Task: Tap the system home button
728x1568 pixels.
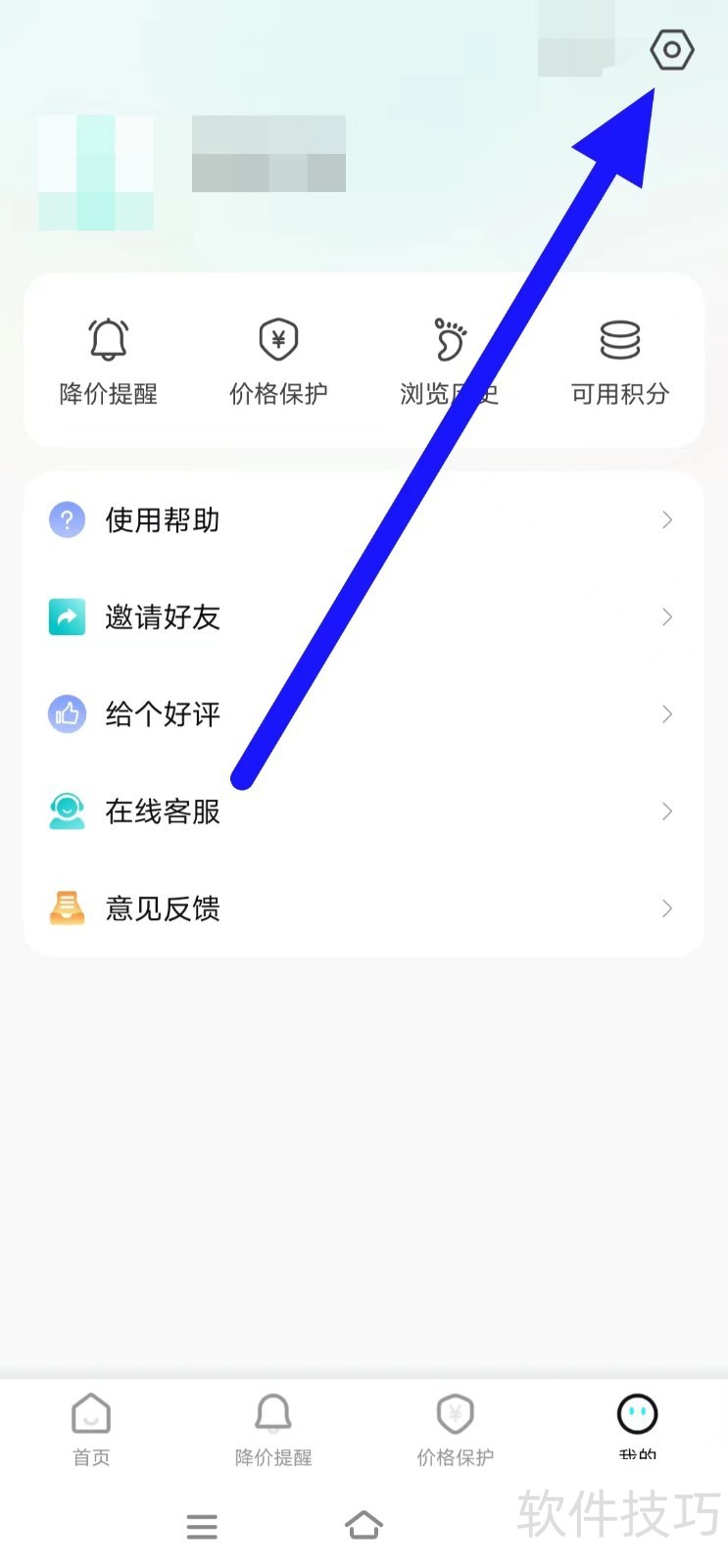Action: click(x=364, y=1525)
